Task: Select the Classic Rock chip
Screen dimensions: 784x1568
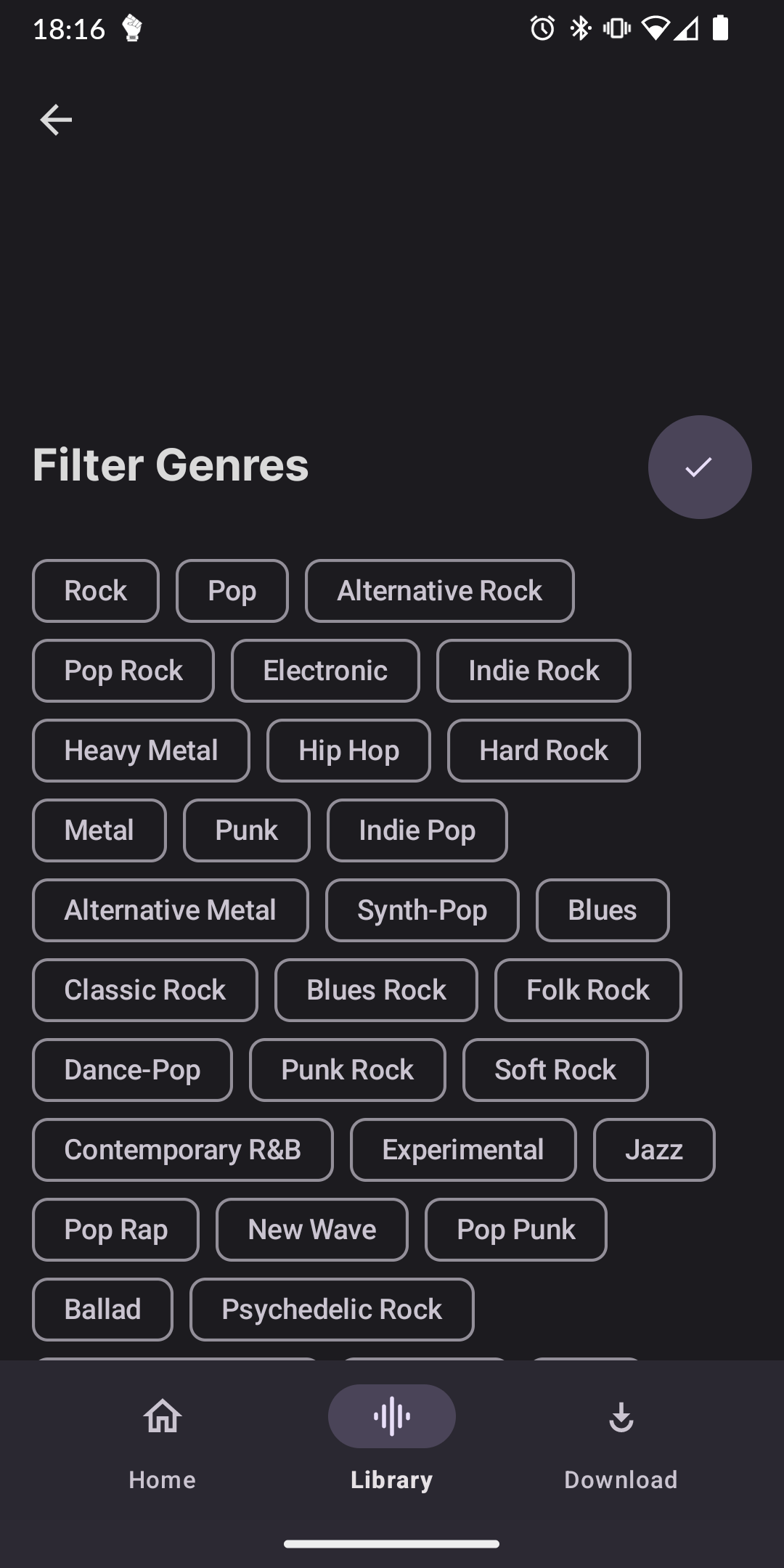Action: pyautogui.click(x=145, y=990)
